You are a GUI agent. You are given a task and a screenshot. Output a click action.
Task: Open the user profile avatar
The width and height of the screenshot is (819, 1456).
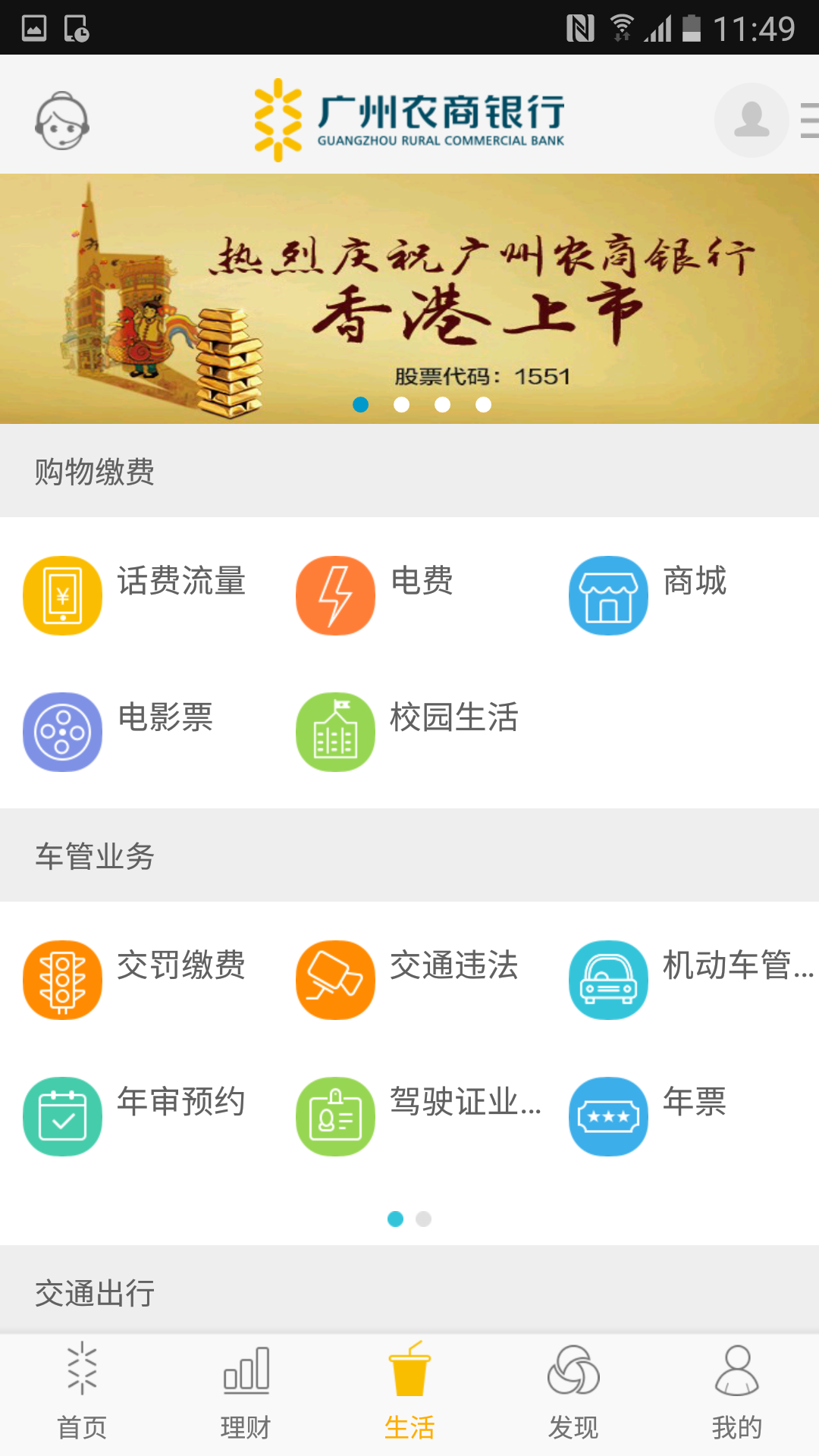(752, 120)
